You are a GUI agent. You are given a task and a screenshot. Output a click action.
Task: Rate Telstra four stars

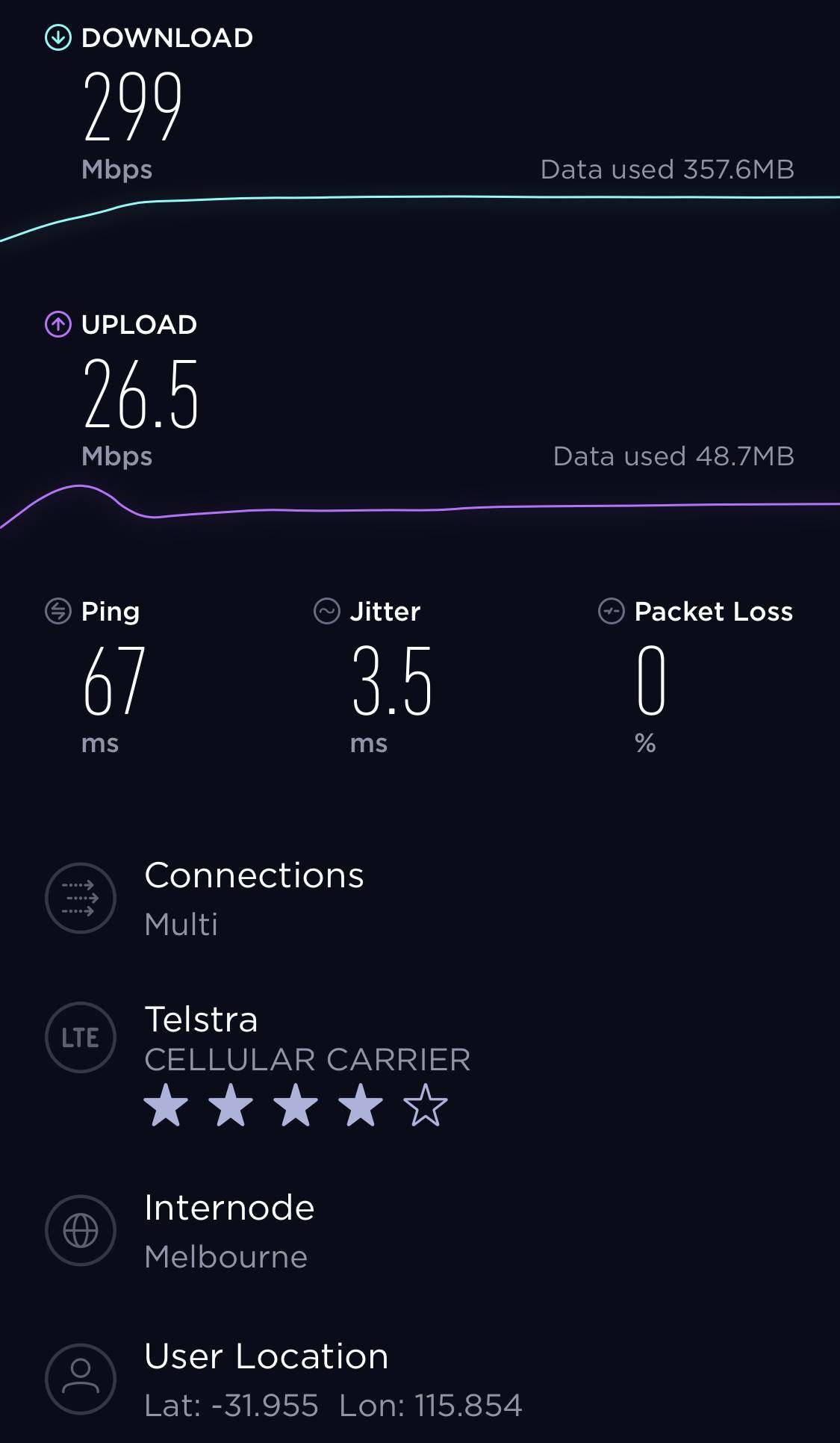coord(361,1106)
